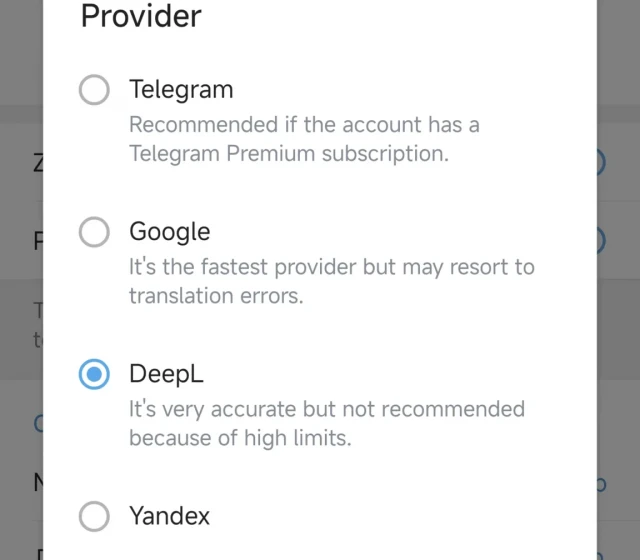Image resolution: width=640 pixels, height=560 pixels.
Task: Choose the Google provider option
Action: point(94,233)
